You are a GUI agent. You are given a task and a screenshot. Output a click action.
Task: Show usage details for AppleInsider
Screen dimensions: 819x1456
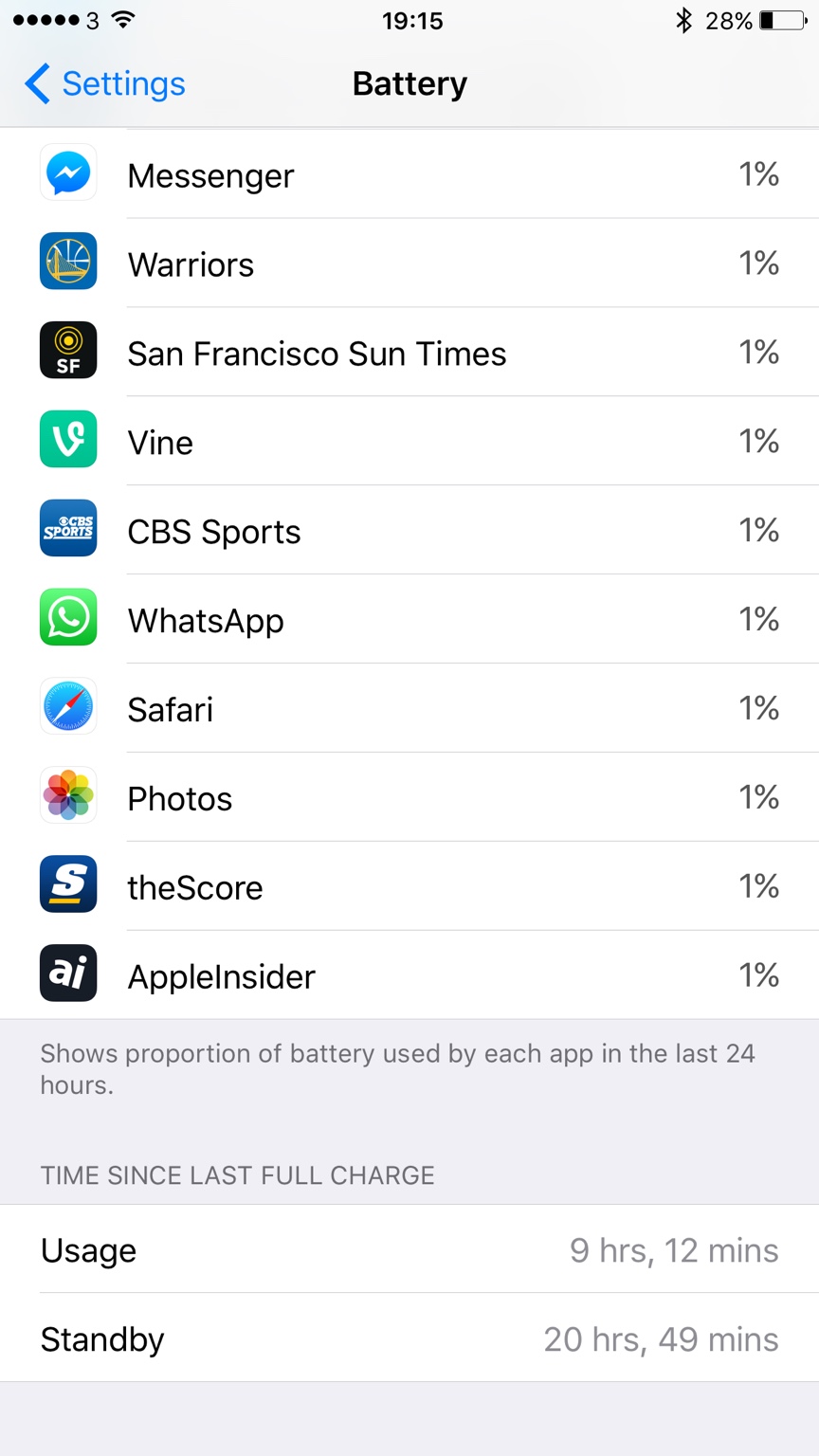pyautogui.click(x=409, y=976)
